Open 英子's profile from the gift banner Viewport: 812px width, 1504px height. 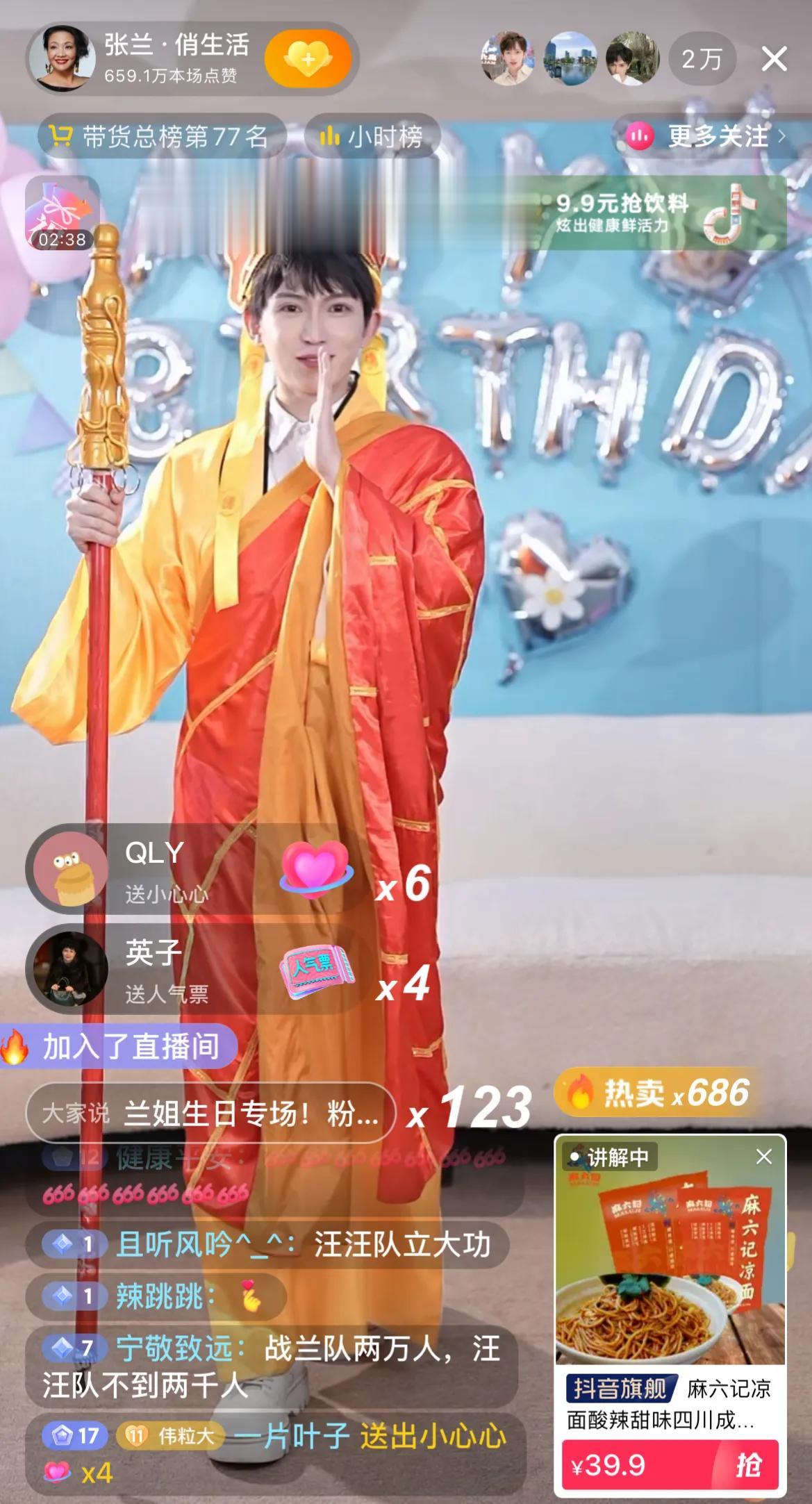[67, 968]
